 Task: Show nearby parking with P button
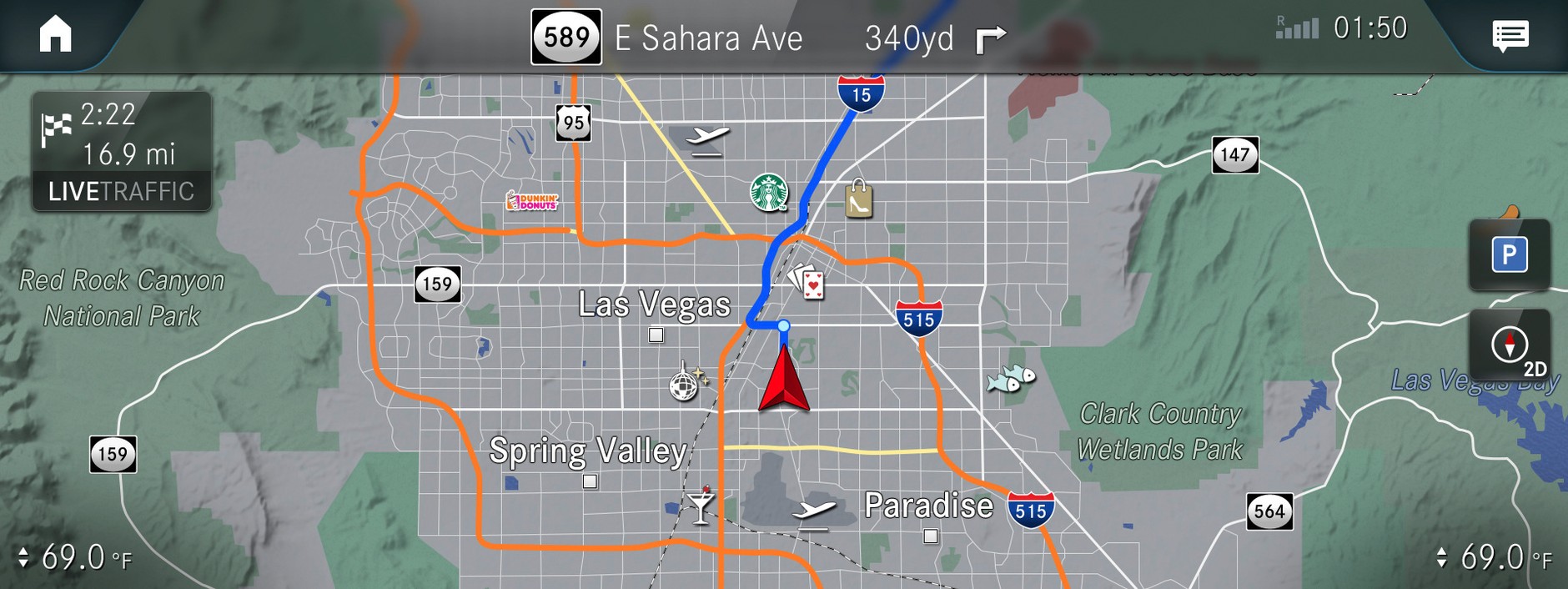(1509, 254)
